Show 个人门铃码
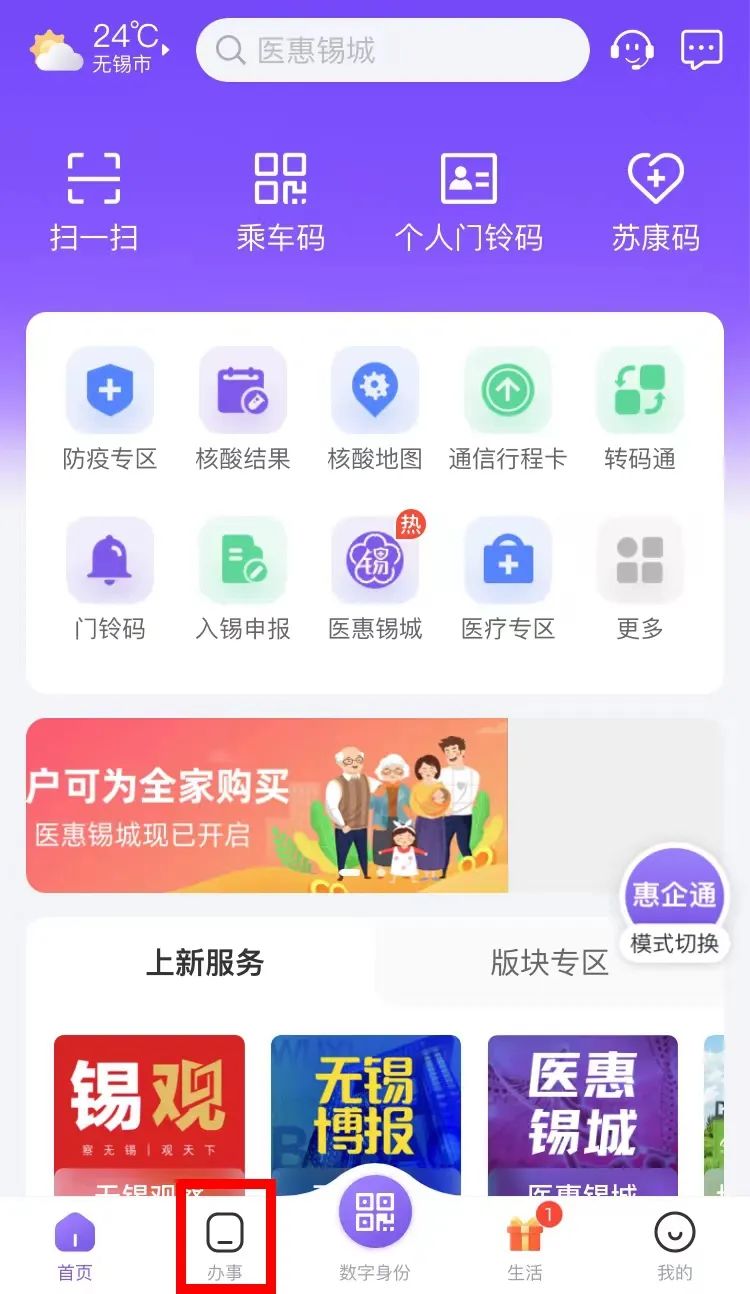The image size is (750, 1294). [469, 200]
